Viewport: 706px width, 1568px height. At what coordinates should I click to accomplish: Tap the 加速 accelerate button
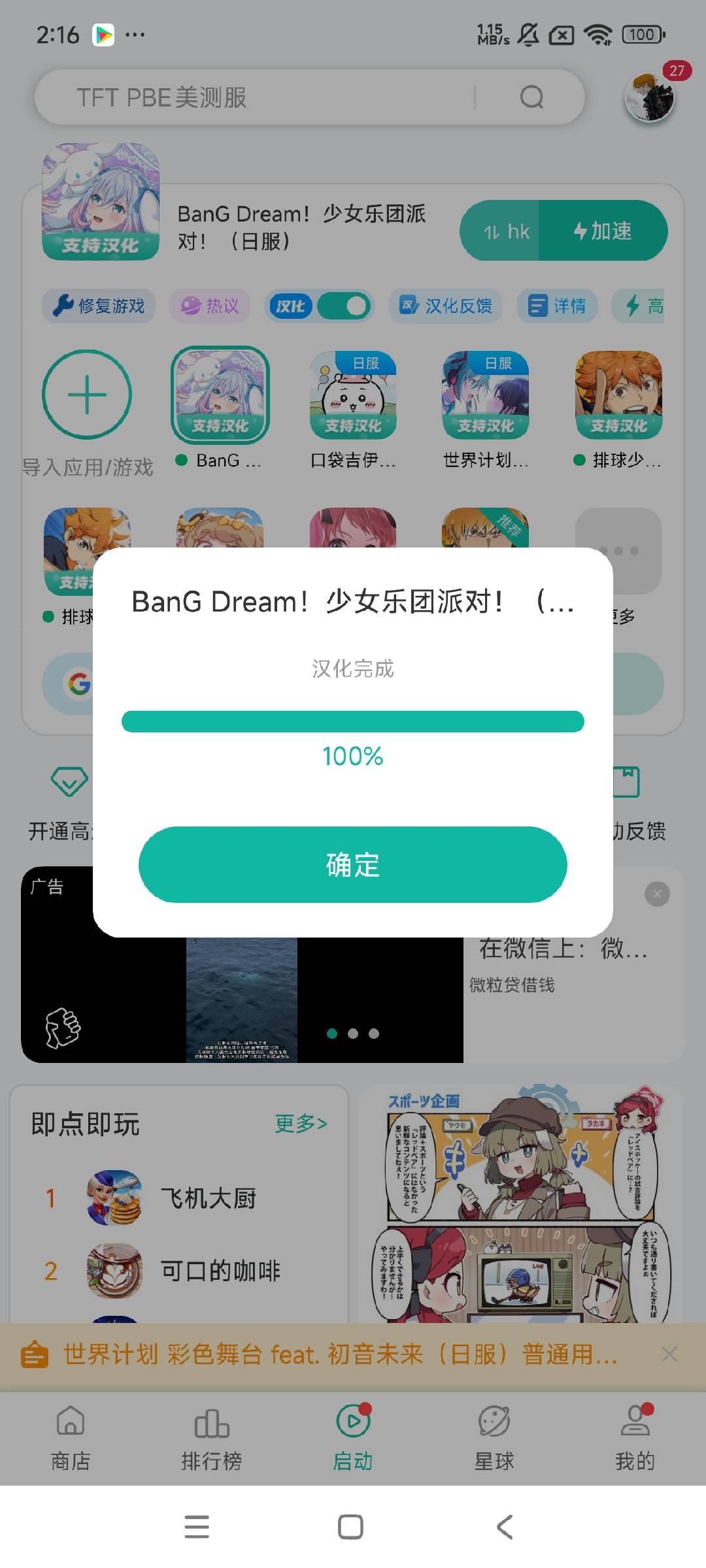pyautogui.click(x=603, y=231)
